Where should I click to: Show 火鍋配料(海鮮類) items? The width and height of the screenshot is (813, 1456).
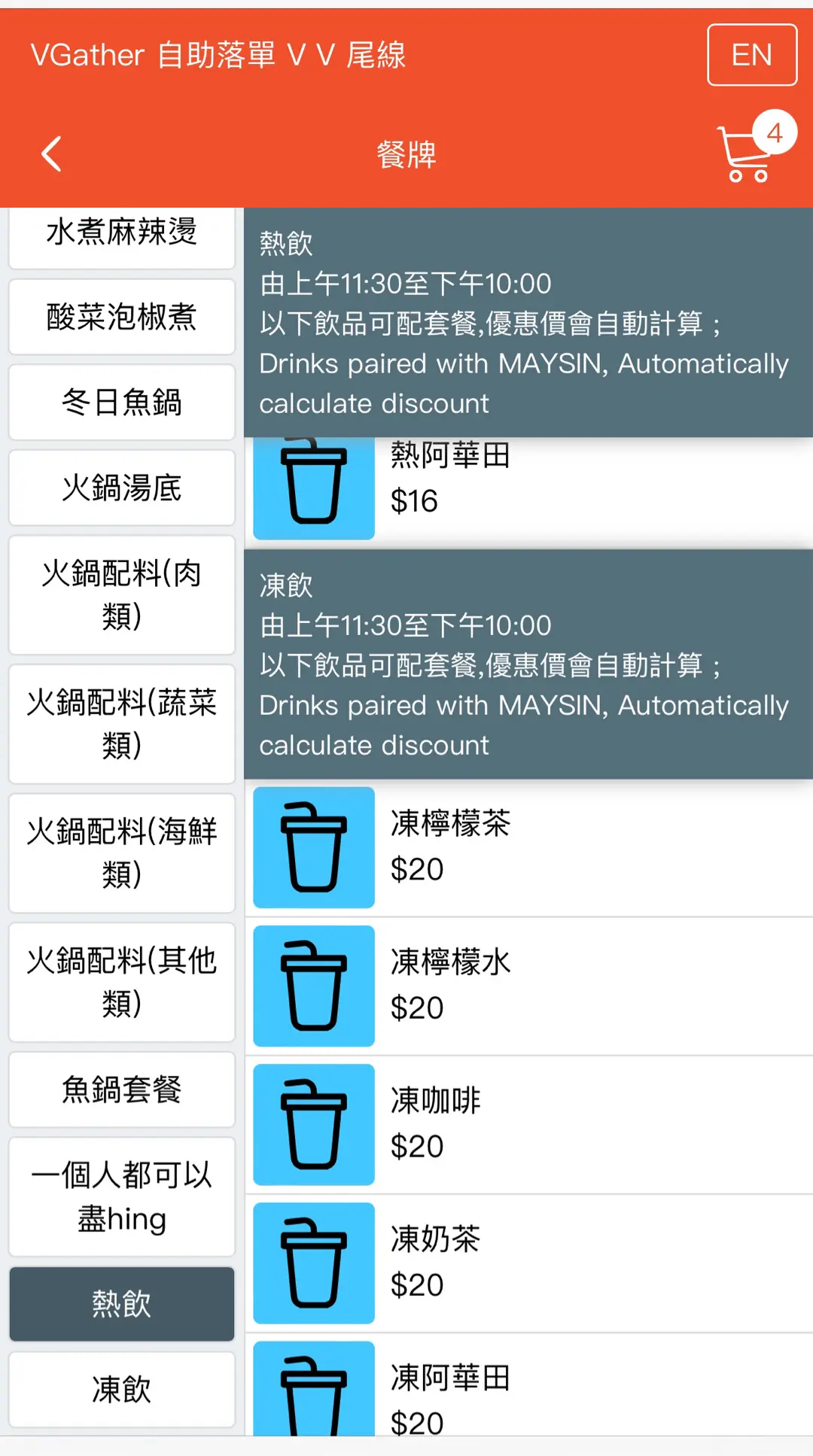pyautogui.click(x=122, y=853)
